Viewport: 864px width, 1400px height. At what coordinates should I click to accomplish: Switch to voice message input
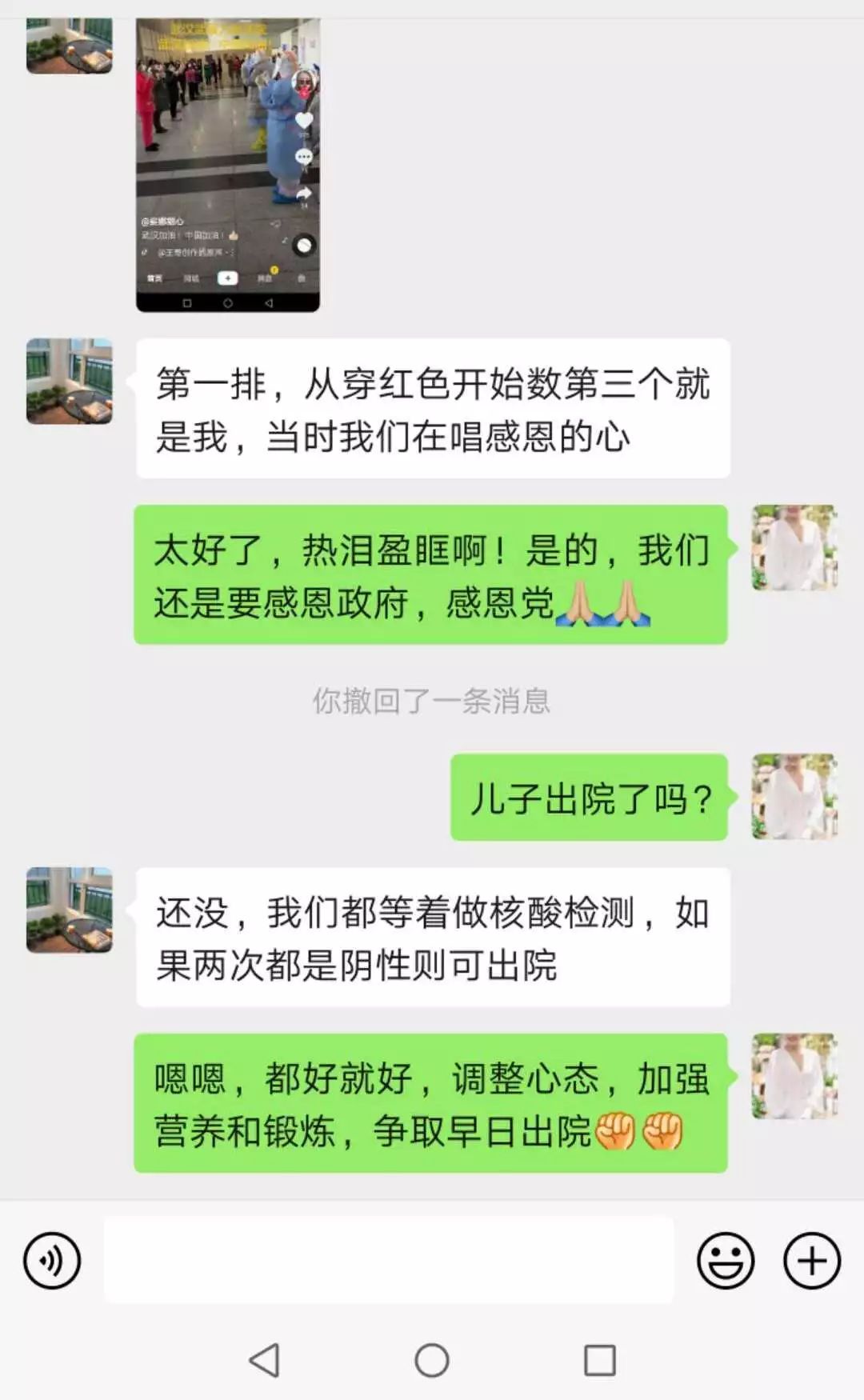(52, 1261)
